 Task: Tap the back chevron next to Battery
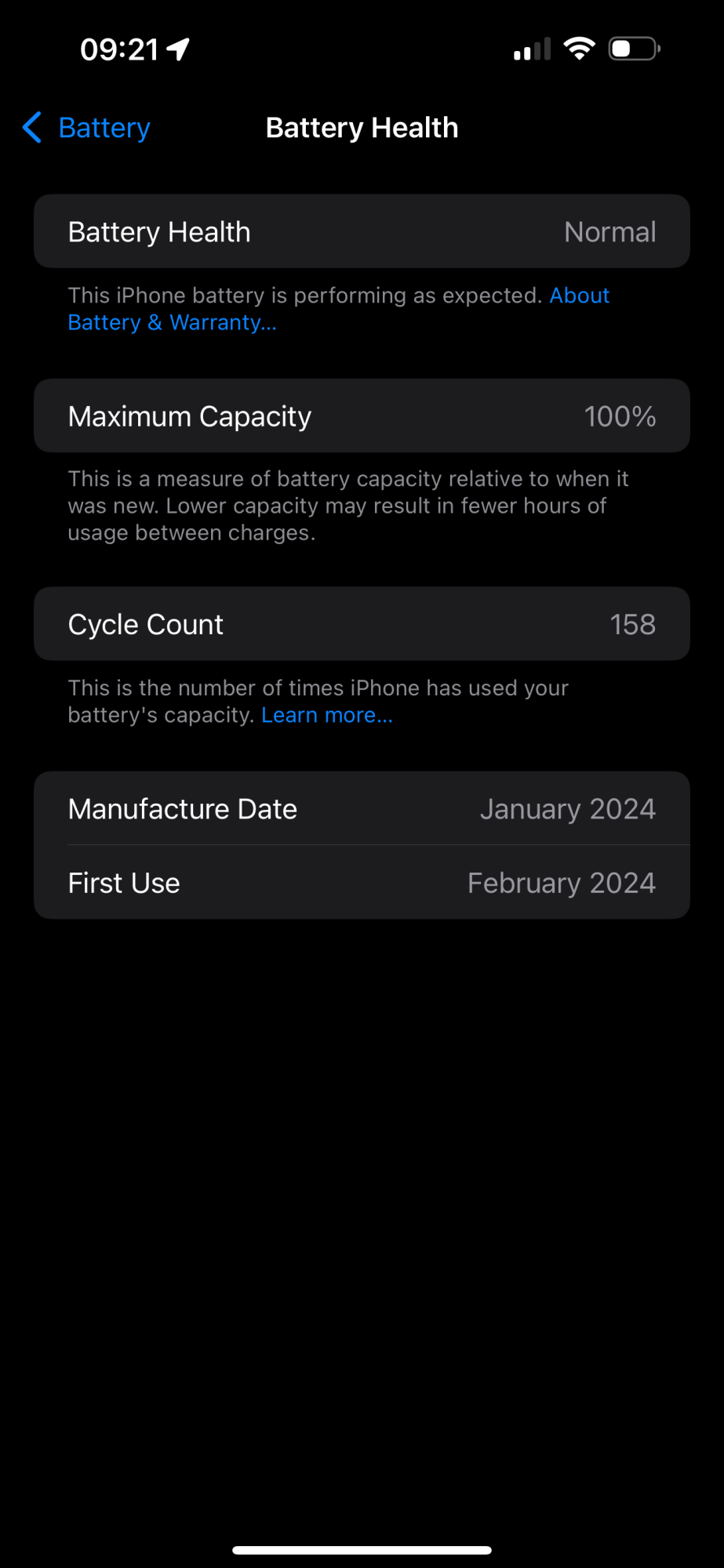tap(31, 127)
